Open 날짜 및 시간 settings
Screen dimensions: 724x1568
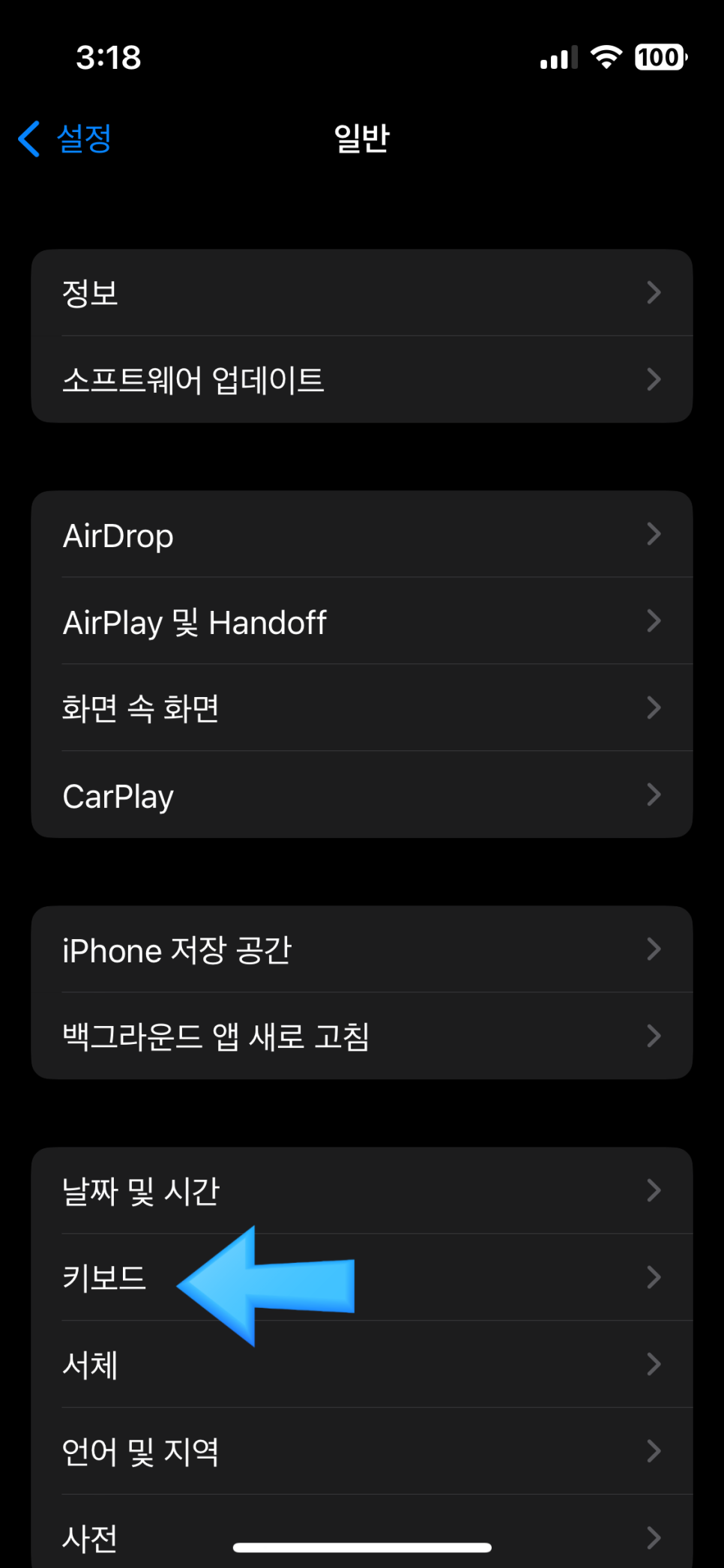coord(361,1191)
